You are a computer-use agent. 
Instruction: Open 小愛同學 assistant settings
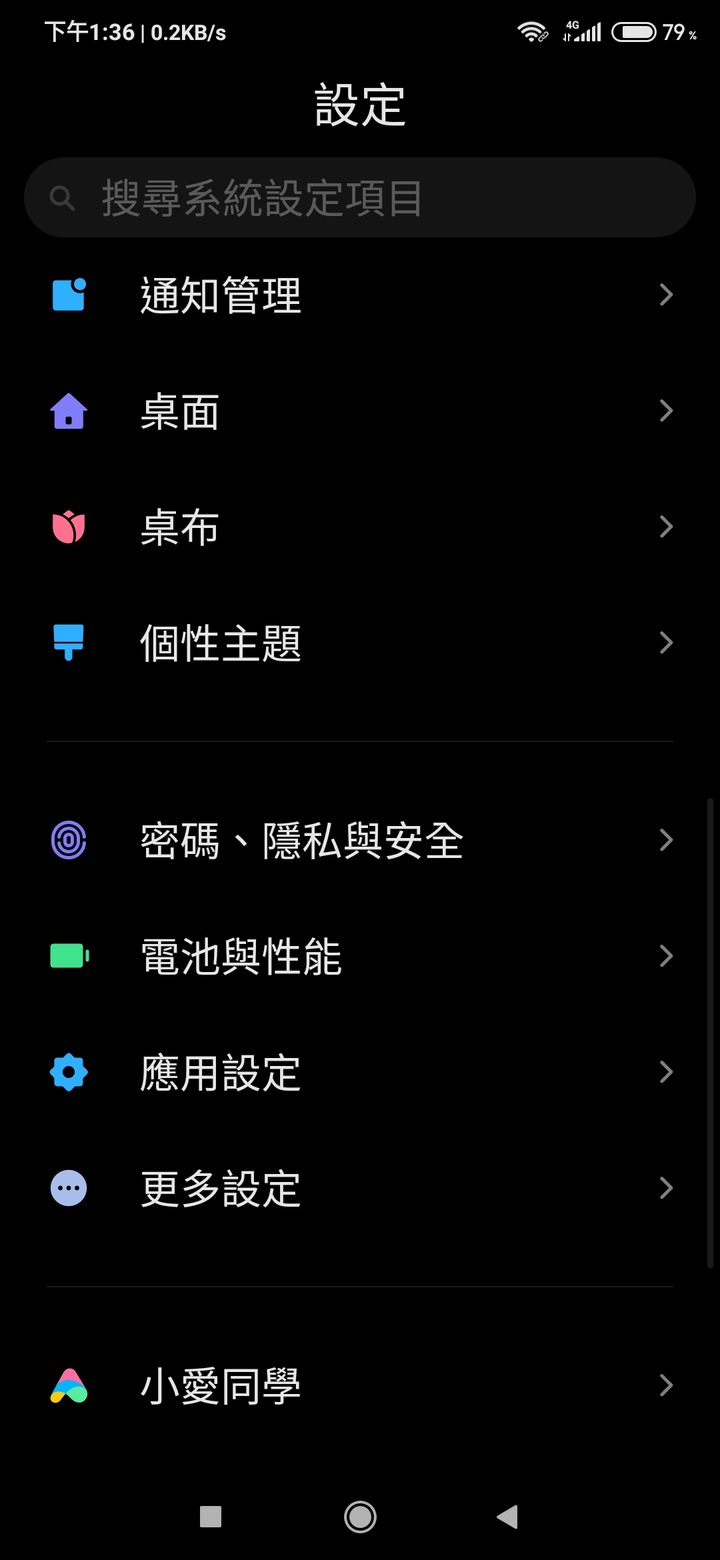(360, 1386)
